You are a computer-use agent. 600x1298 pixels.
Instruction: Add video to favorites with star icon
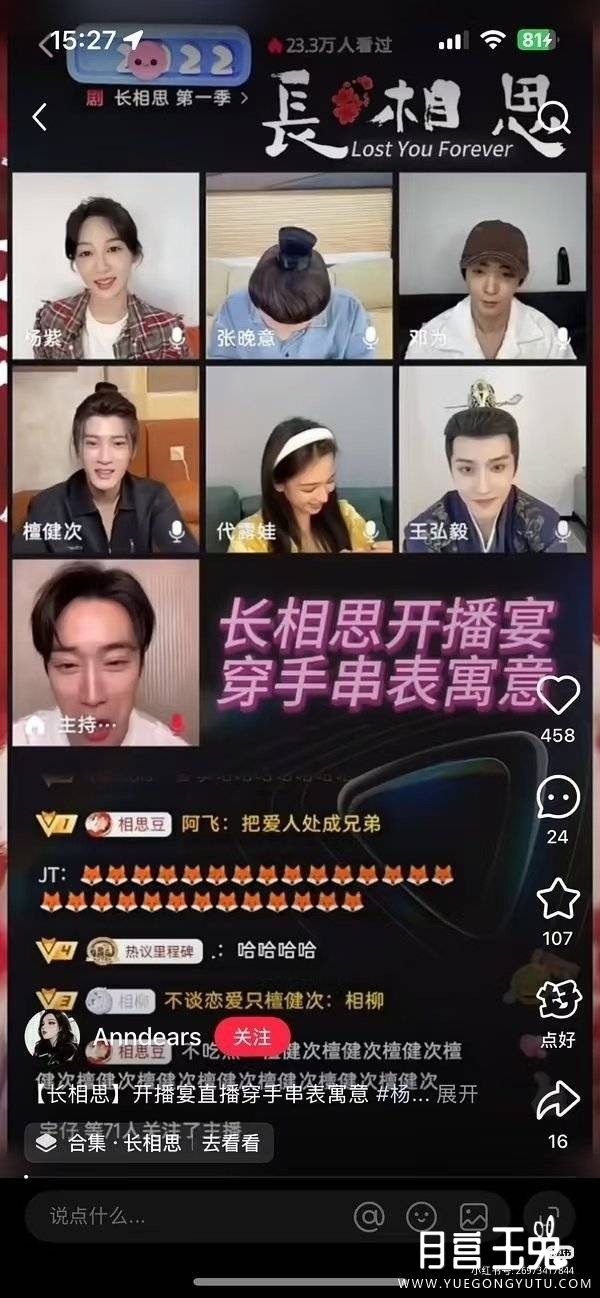[557, 899]
